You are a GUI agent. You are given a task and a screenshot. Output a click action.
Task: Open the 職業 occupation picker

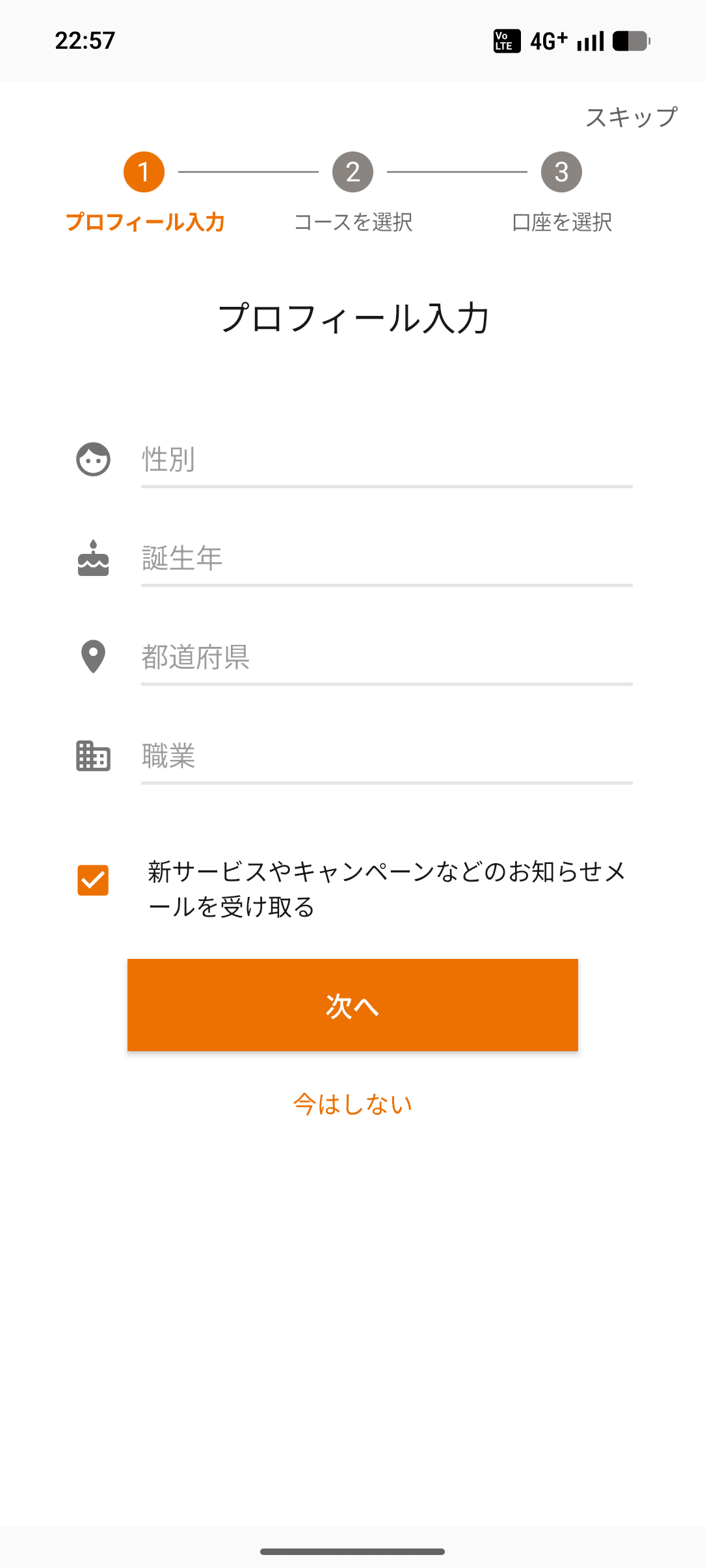tap(386, 756)
